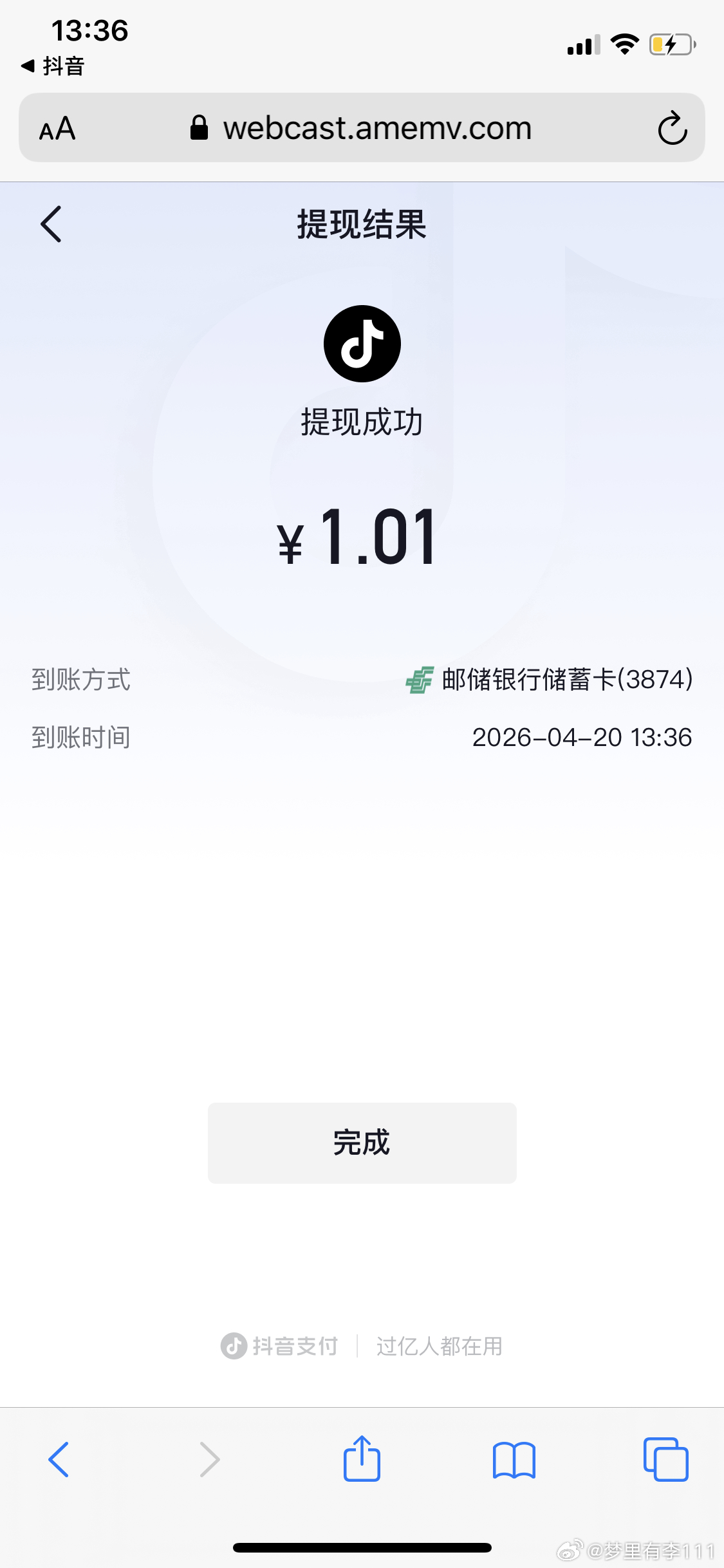Open the Safari share sheet
The width and height of the screenshot is (724, 1568).
pos(362,1459)
